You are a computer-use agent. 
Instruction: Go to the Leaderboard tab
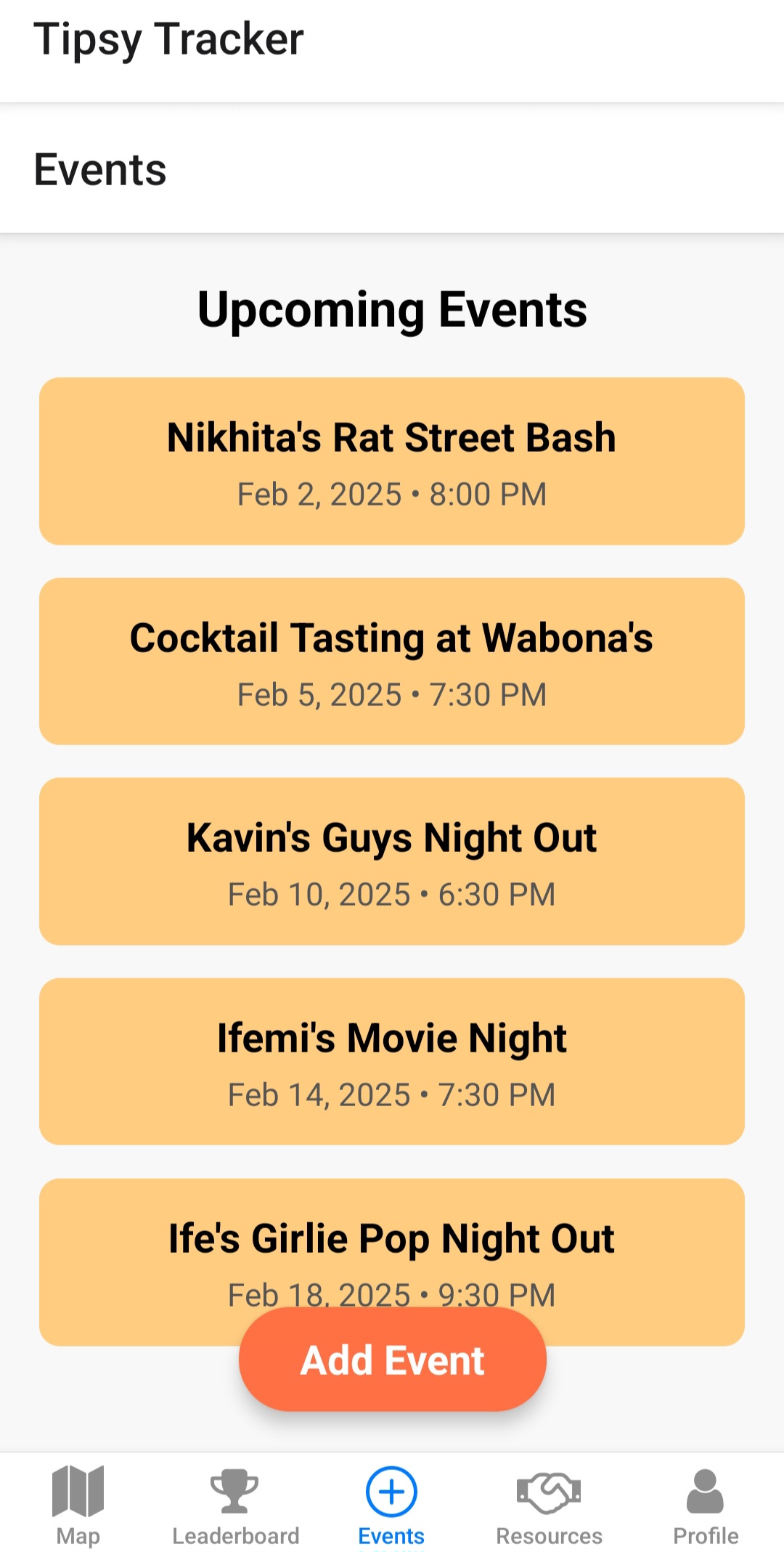(235, 1505)
